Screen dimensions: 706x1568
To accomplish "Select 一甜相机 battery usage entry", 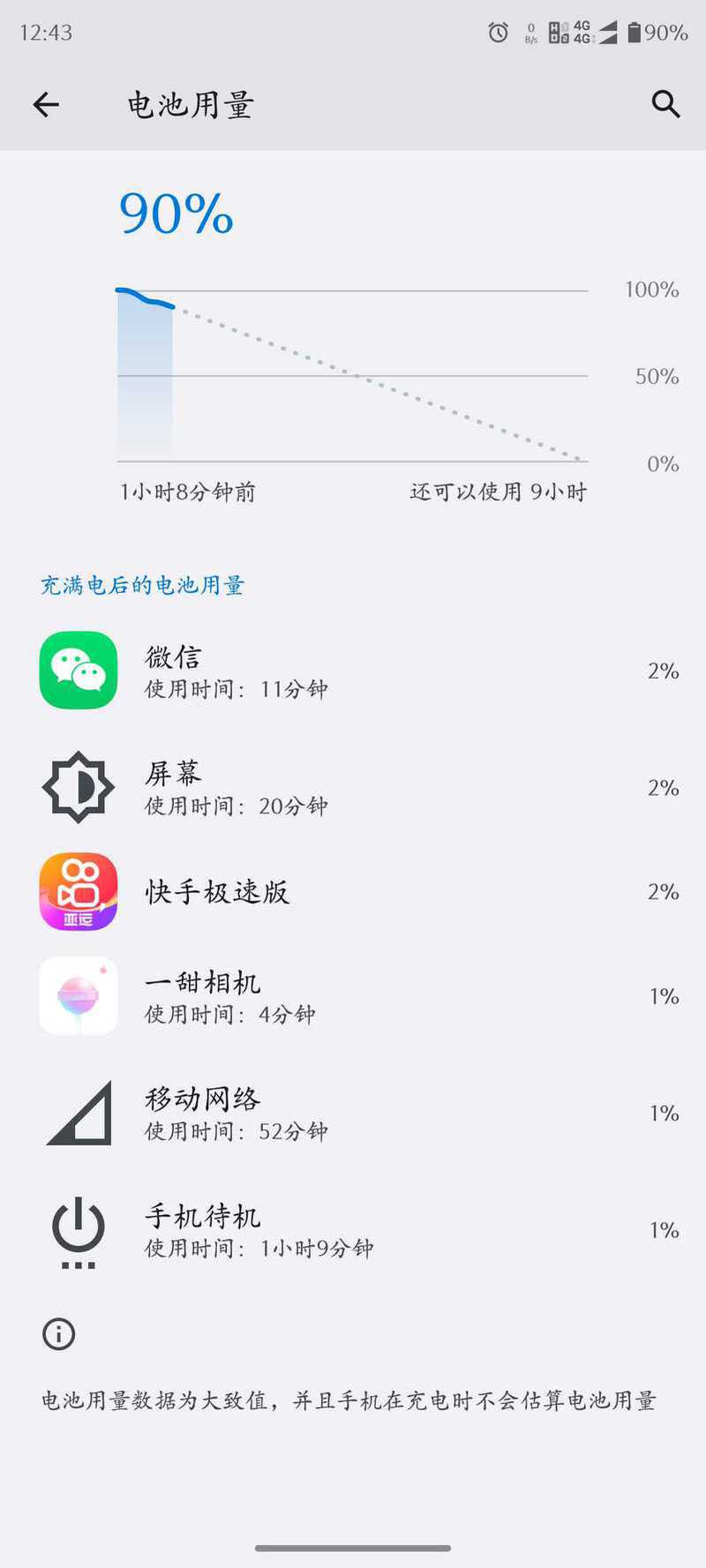I will (353, 996).
